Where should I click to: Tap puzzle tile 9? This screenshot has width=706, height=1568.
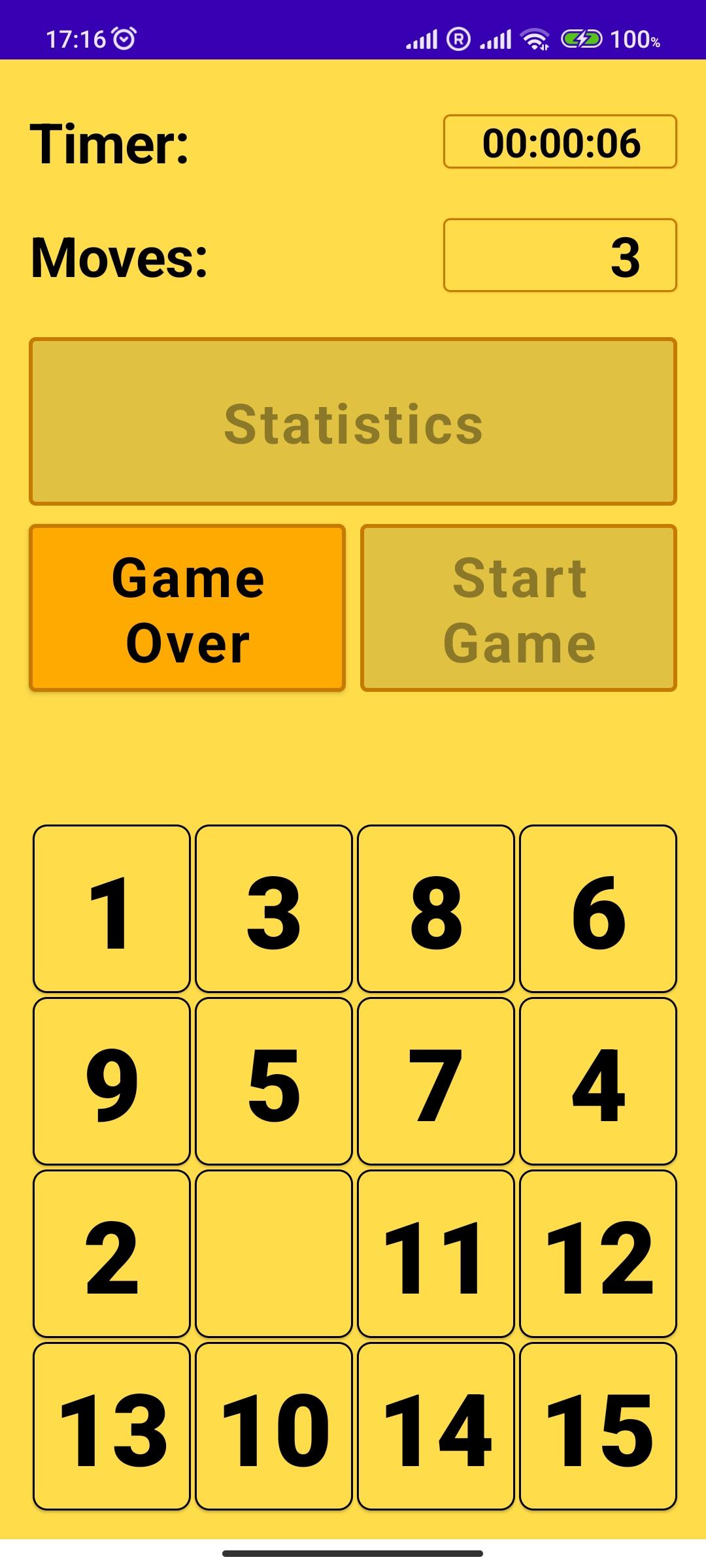tap(112, 1081)
